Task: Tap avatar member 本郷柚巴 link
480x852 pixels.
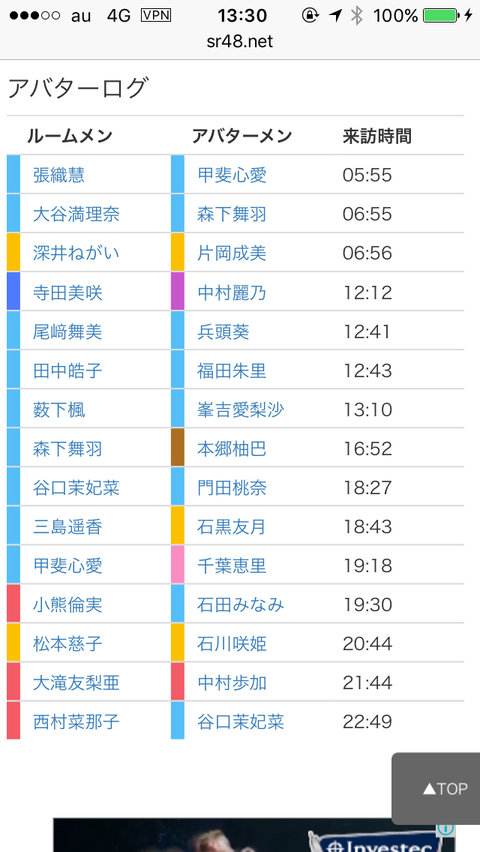Action: (232, 449)
